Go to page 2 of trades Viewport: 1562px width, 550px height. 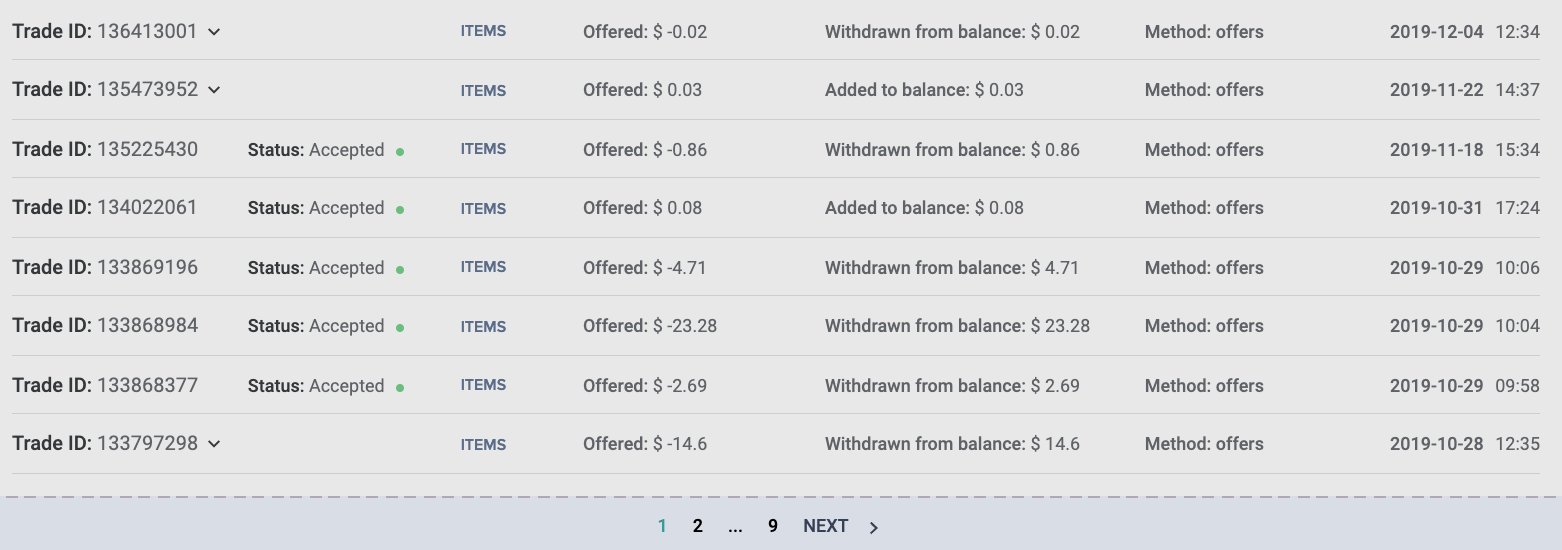(698, 526)
